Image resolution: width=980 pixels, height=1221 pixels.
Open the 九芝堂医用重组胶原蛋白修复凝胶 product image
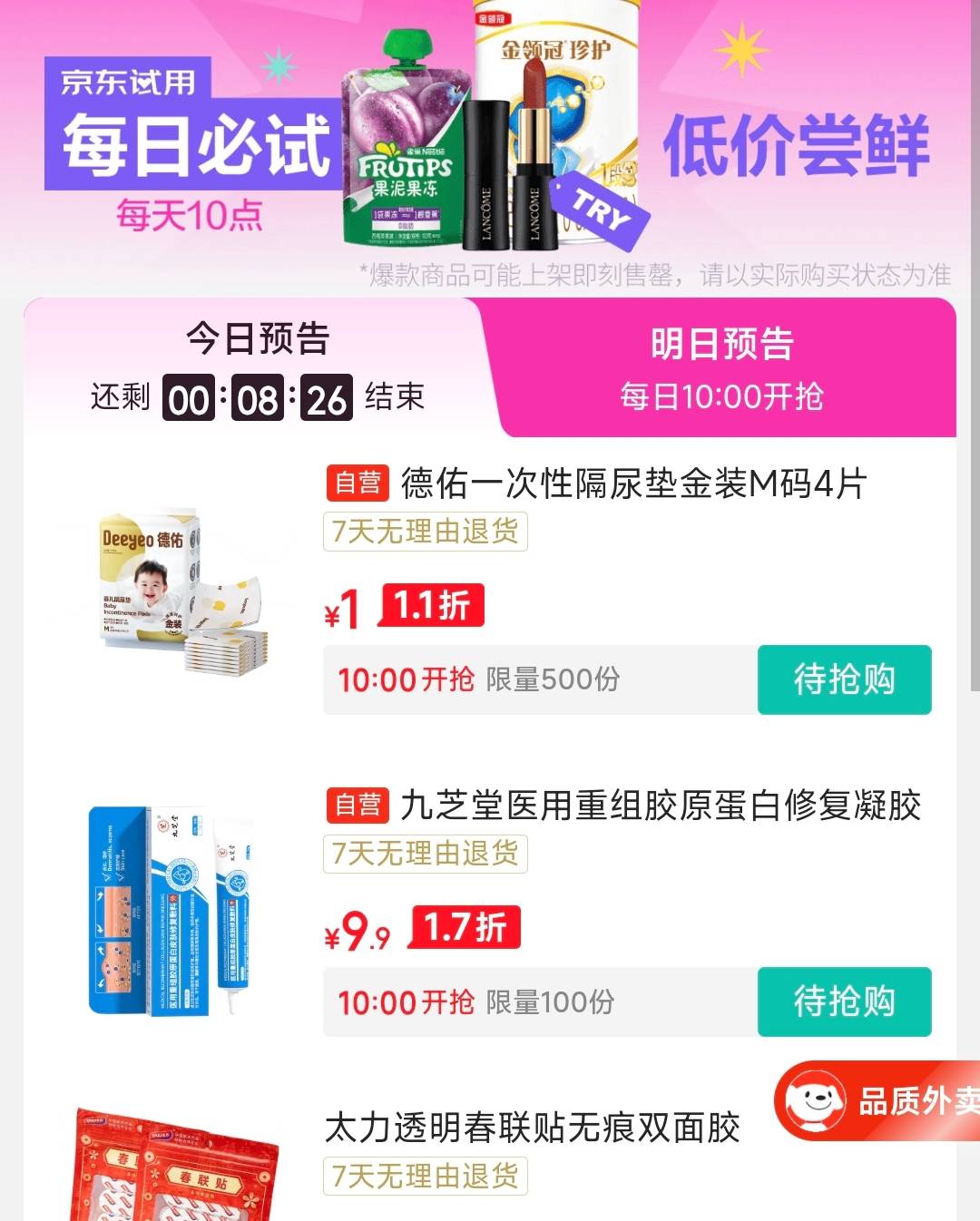pos(172,910)
